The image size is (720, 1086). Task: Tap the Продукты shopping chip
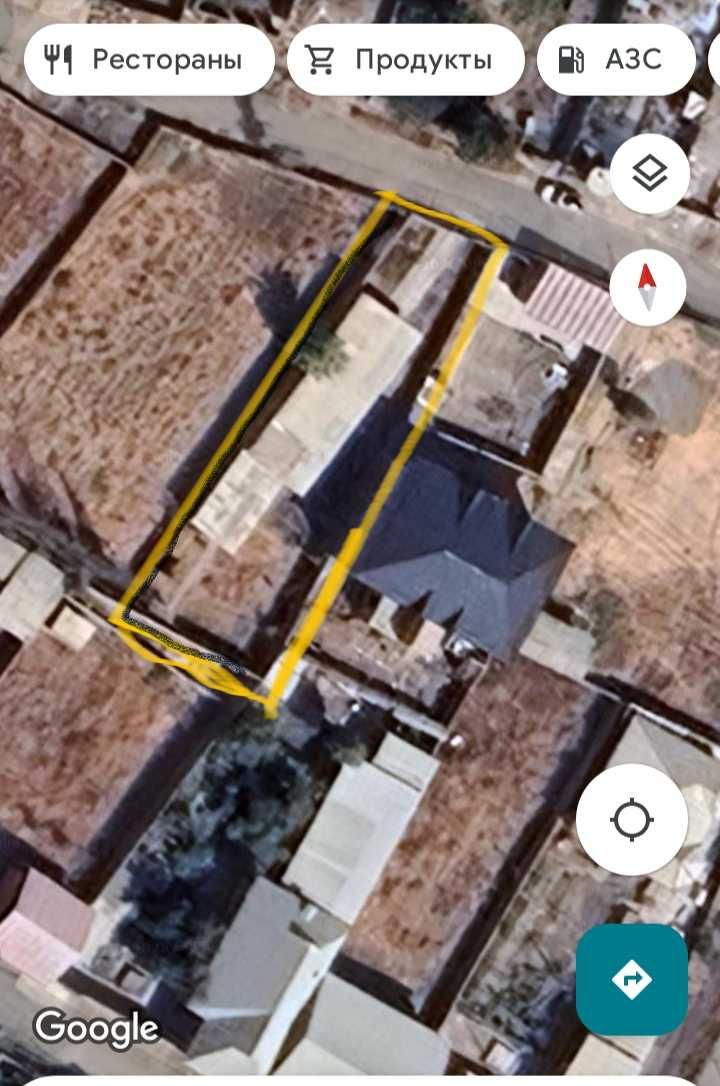tap(405, 60)
